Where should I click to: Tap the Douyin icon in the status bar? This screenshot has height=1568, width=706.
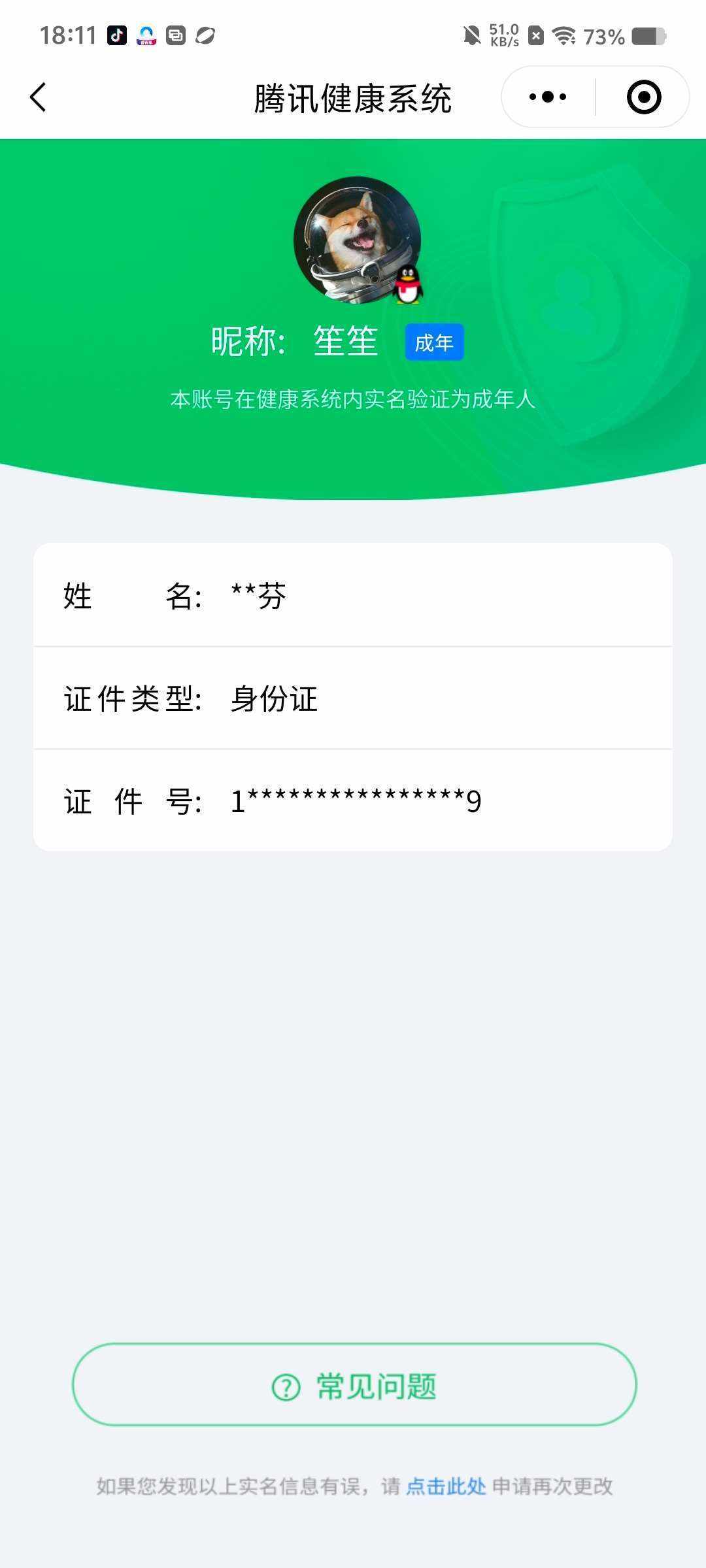pyautogui.click(x=116, y=37)
